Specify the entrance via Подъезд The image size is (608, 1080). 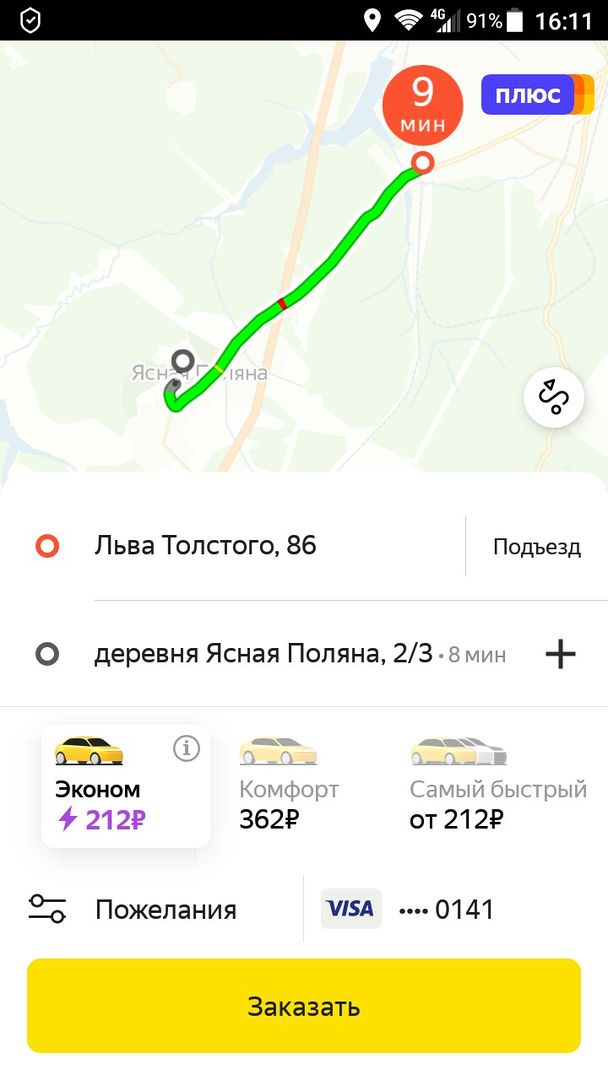536,547
